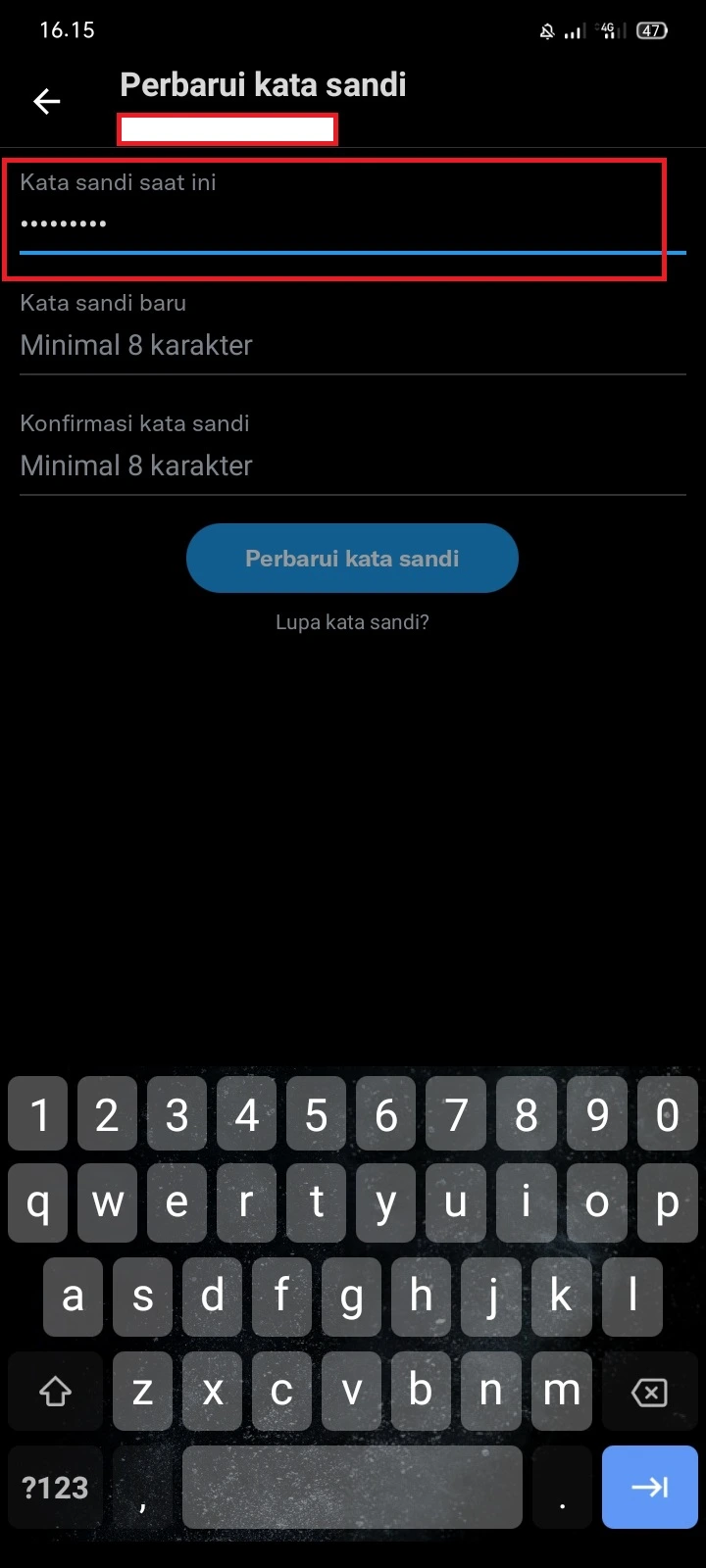The height and width of the screenshot is (1568, 706).
Task: Hit the shift key on keyboard
Action: 55,1392
